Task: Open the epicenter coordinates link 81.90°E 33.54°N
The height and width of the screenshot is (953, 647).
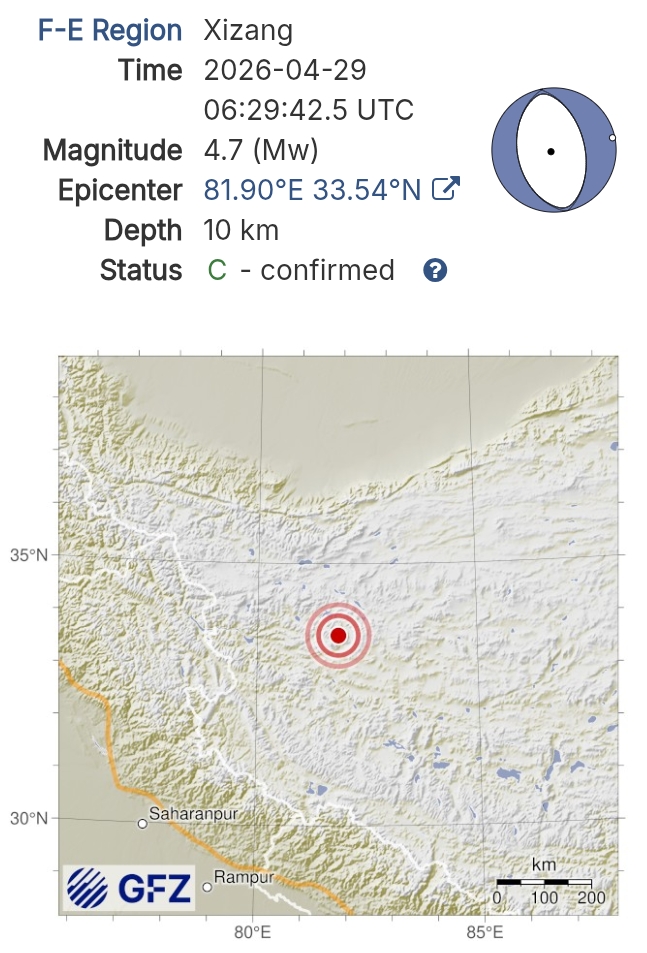Action: [312, 190]
